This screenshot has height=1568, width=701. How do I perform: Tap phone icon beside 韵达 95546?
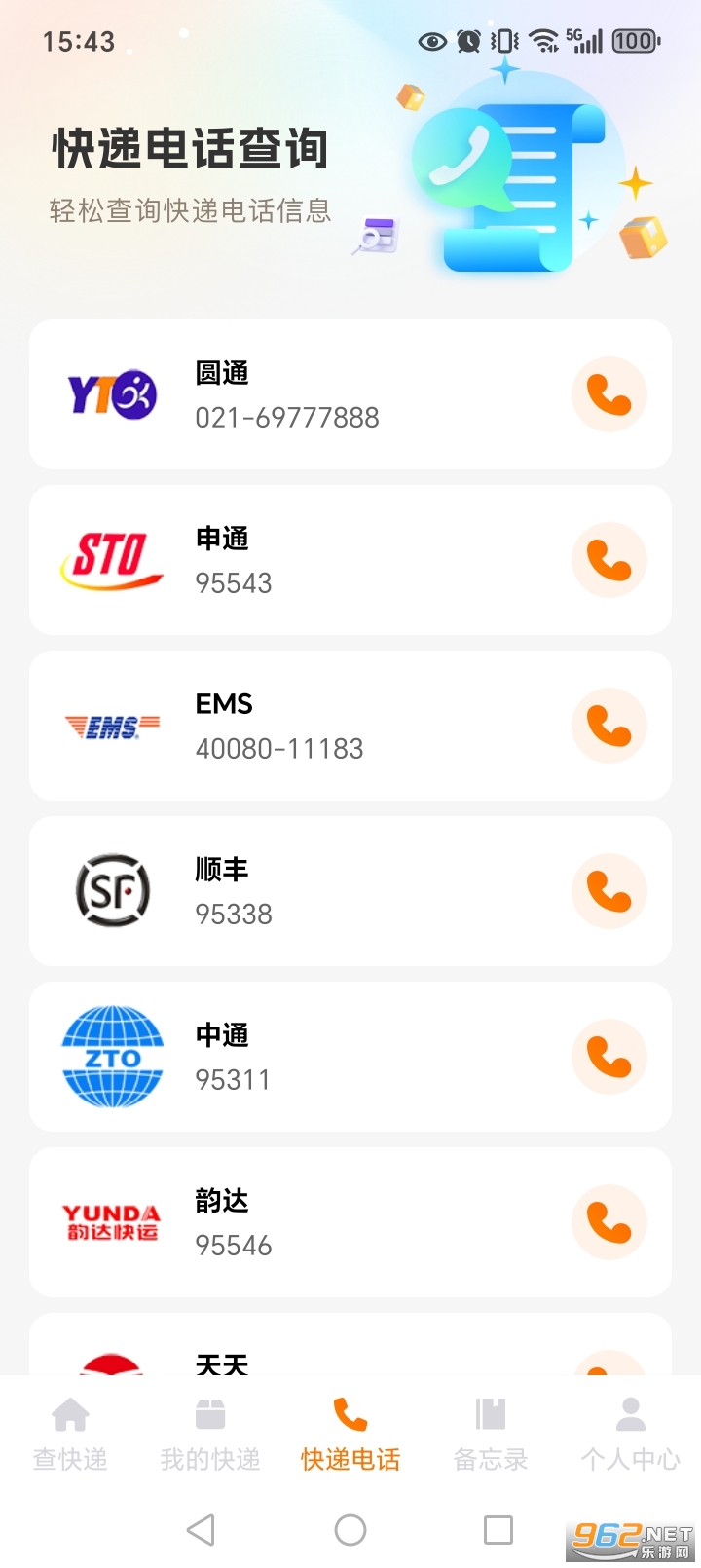click(609, 1222)
